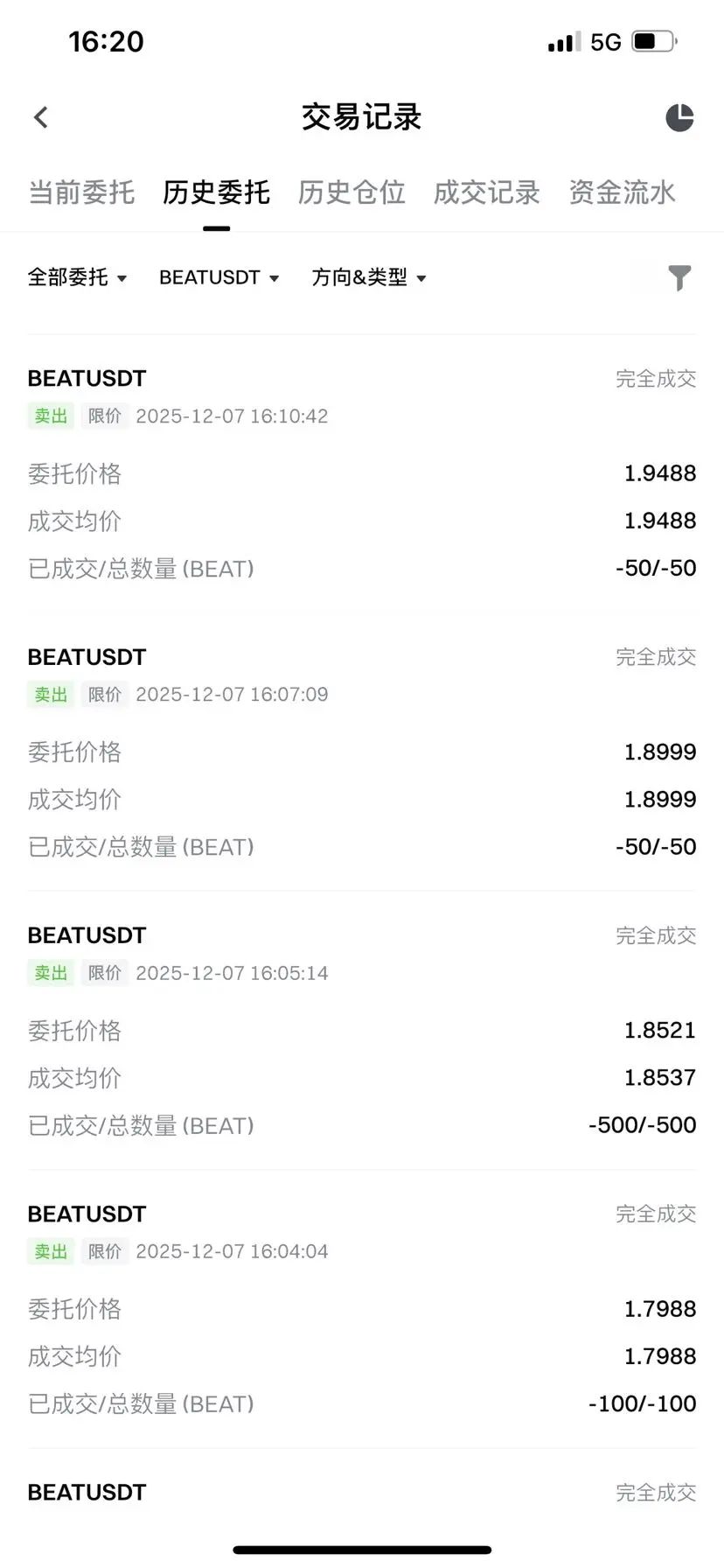The height and width of the screenshot is (1568, 724).
Task: Open the 成交记录 tab
Action: (x=487, y=192)
